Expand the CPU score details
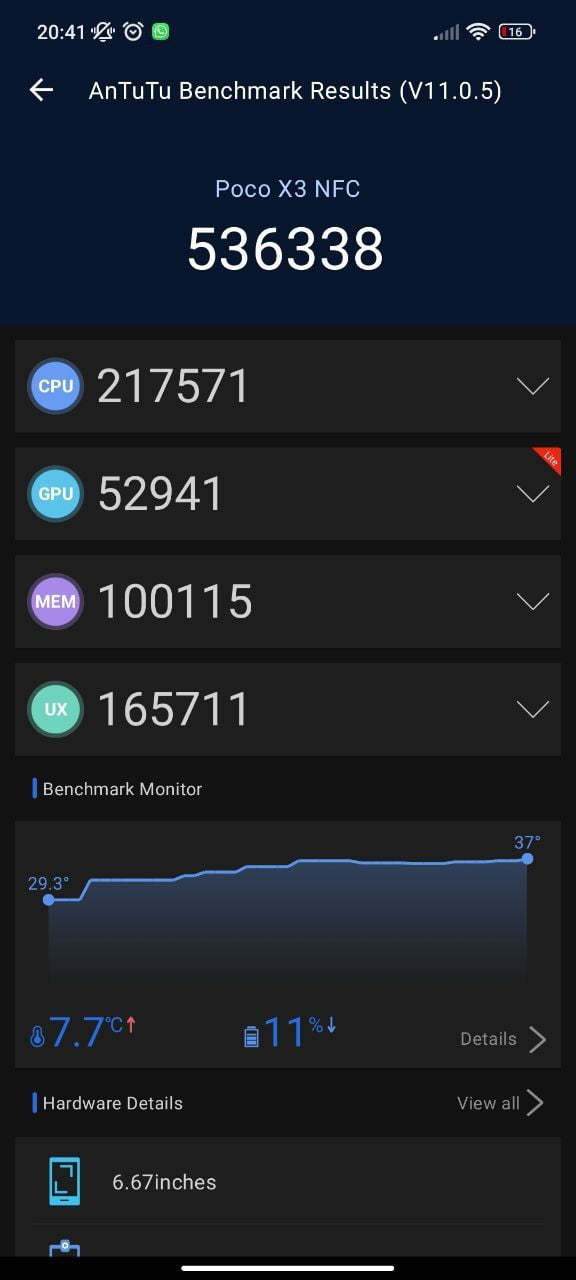The image size is (576, 1280). point(288,386)
